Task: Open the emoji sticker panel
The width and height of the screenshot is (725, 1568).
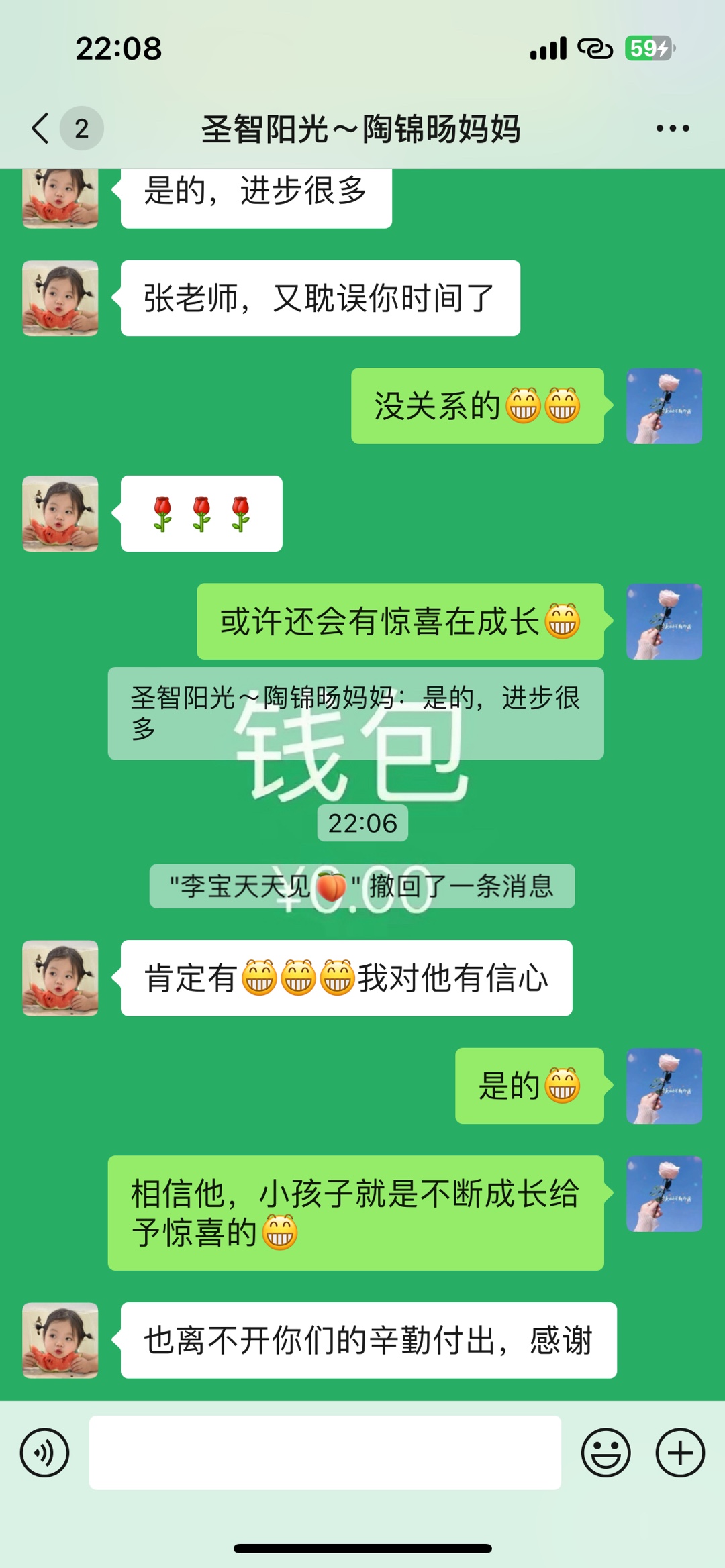Action: click(606, 1453)
